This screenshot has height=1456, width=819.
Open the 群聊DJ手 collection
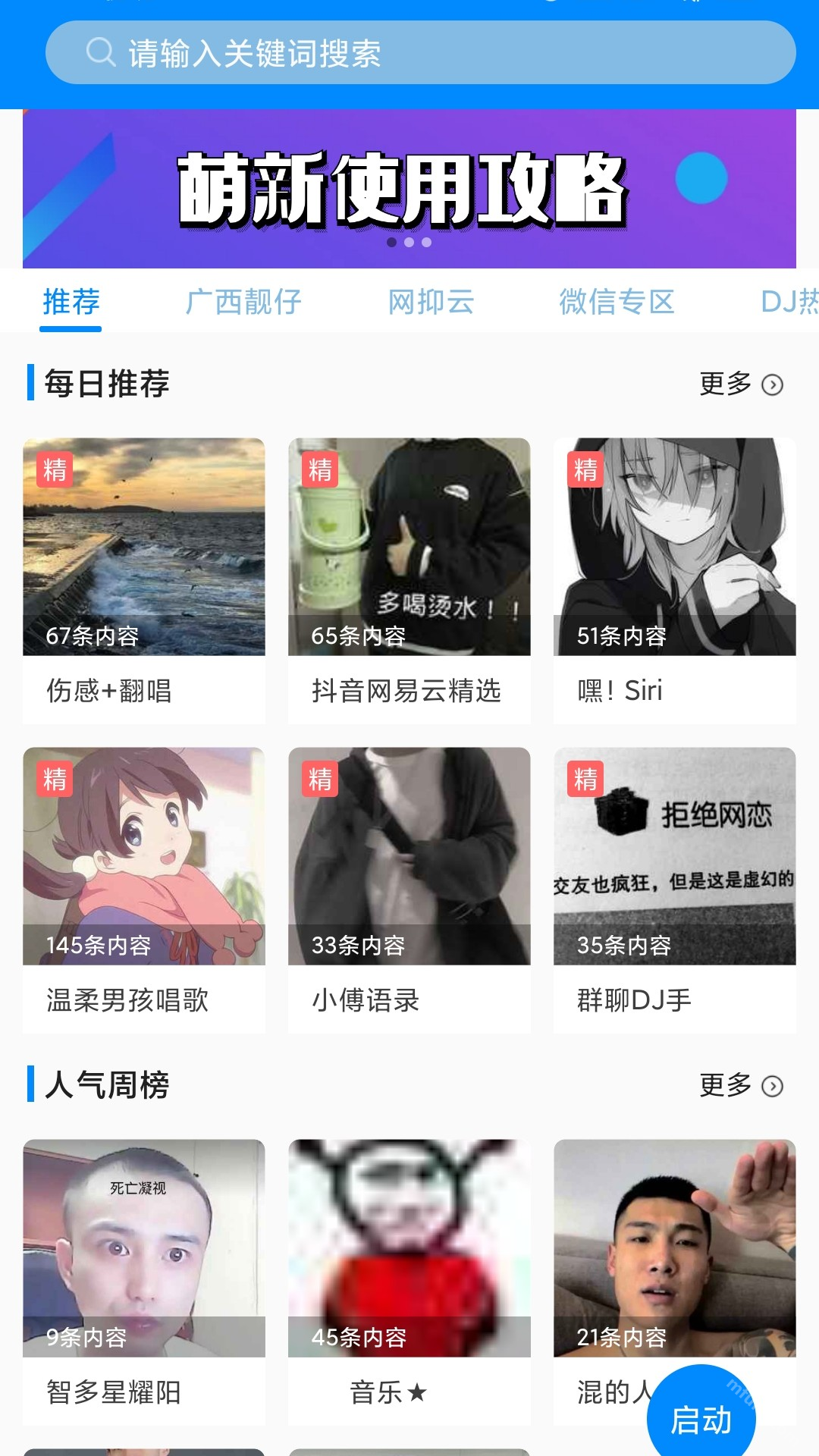[x=675, y=890]
